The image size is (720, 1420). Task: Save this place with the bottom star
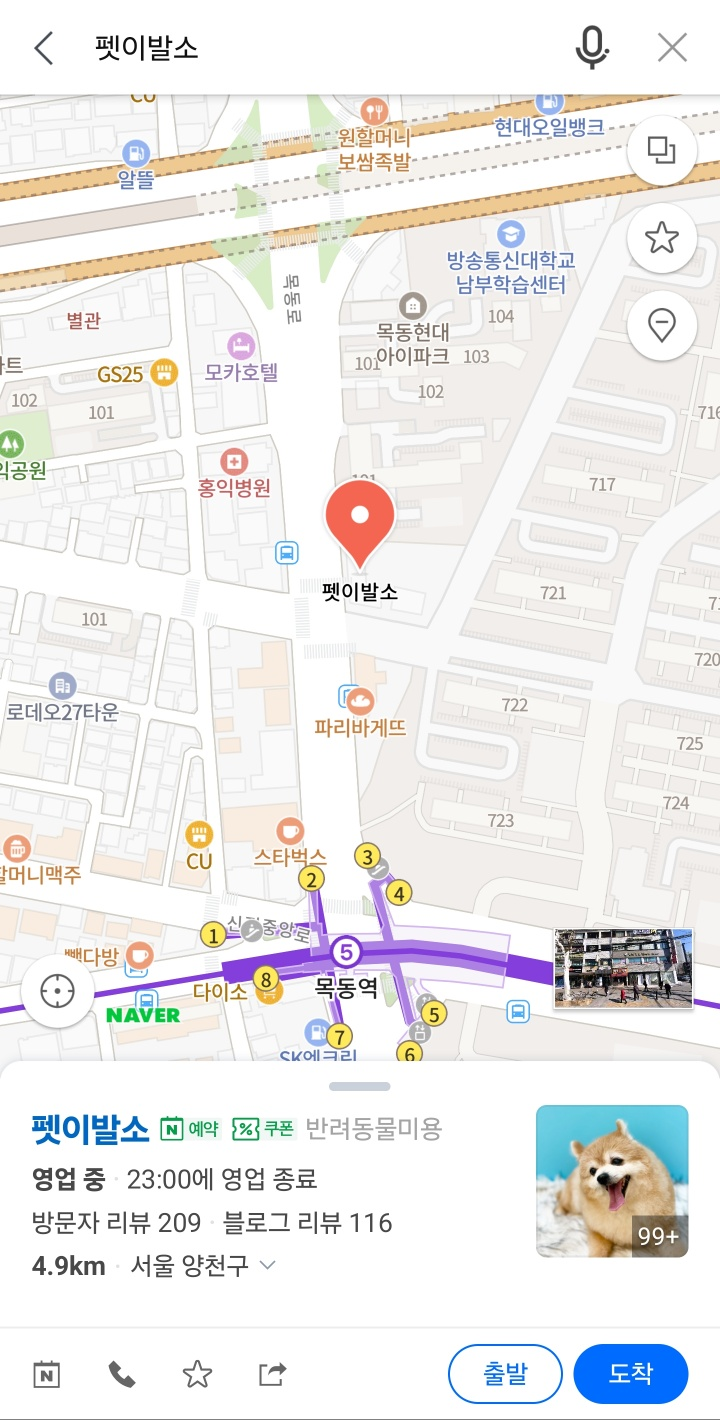pos(197,1374)
